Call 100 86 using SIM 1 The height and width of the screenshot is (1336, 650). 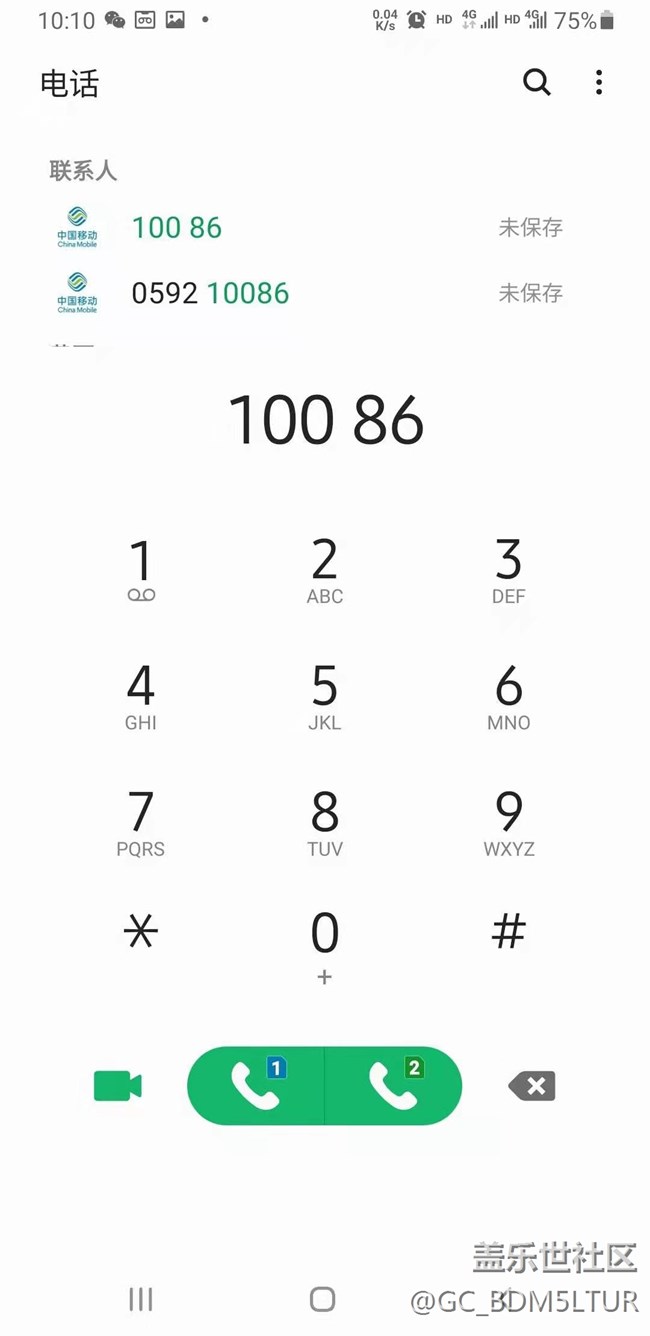coord(256,1086)
